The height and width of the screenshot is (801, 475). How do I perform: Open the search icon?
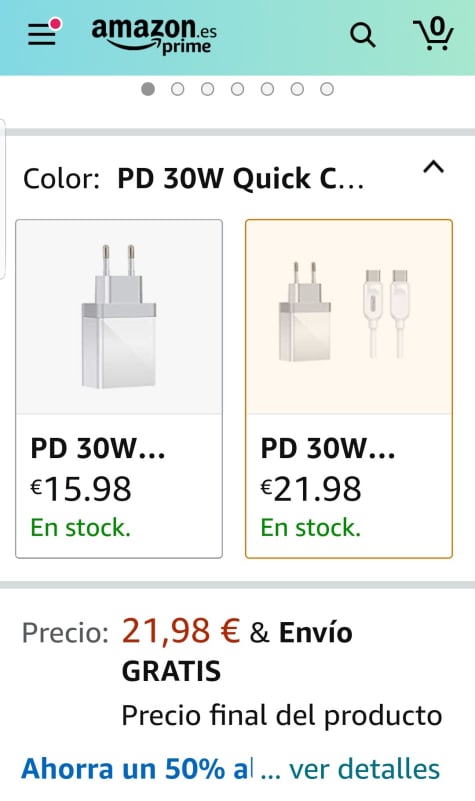(363, 35)
